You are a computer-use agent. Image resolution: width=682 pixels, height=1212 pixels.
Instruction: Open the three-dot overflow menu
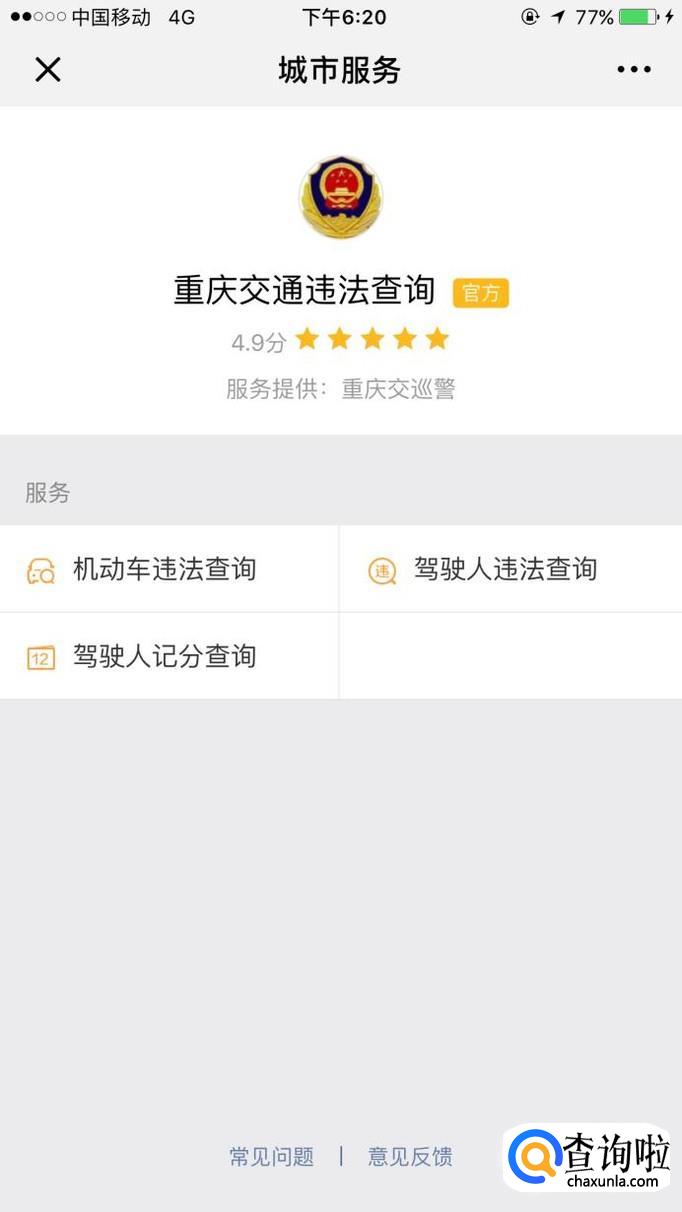pos(634,69)
